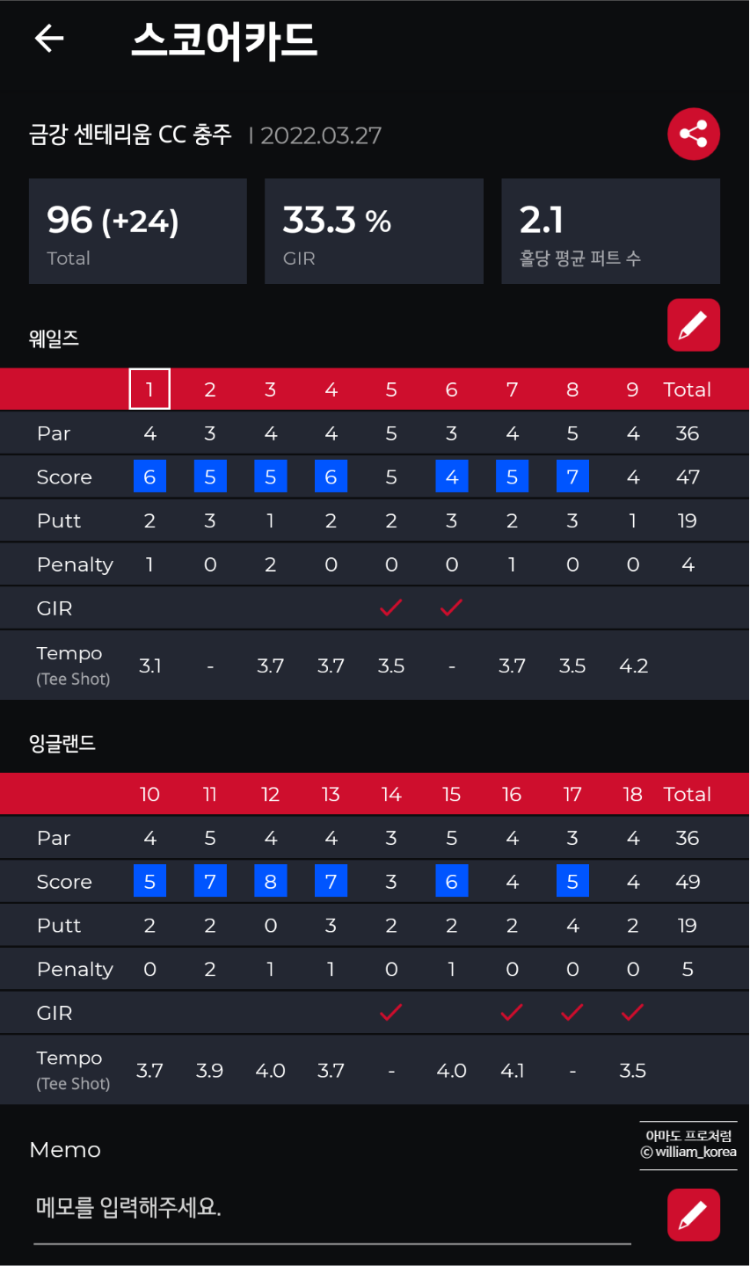The width and height of the screenshot is (750, 1266).
Task: Share this scorecard via the red share icon
Action: pyautogui.click(x=694, y=134)
